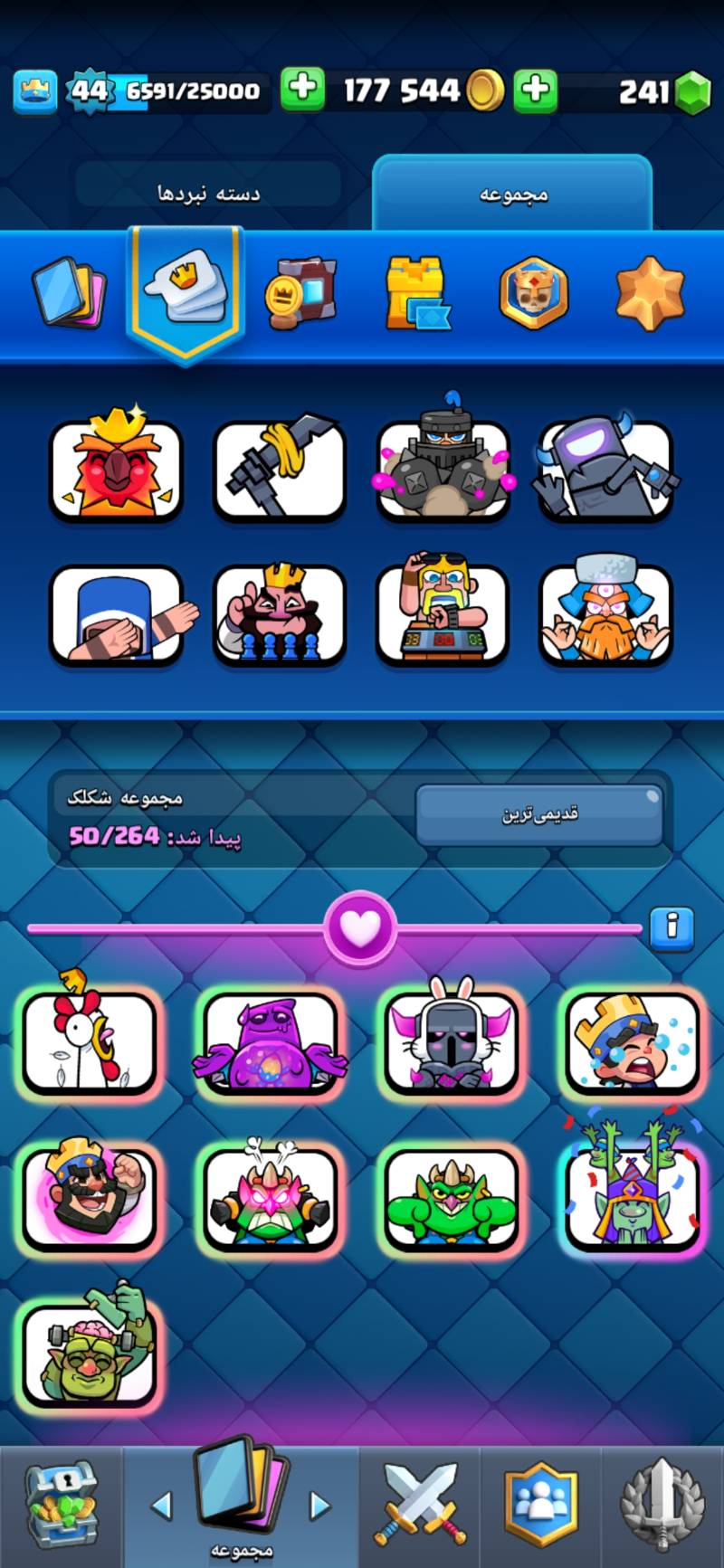
Task: Choose the bunny-eared P.E.K.K.A emote
Action: (451, 1041)
